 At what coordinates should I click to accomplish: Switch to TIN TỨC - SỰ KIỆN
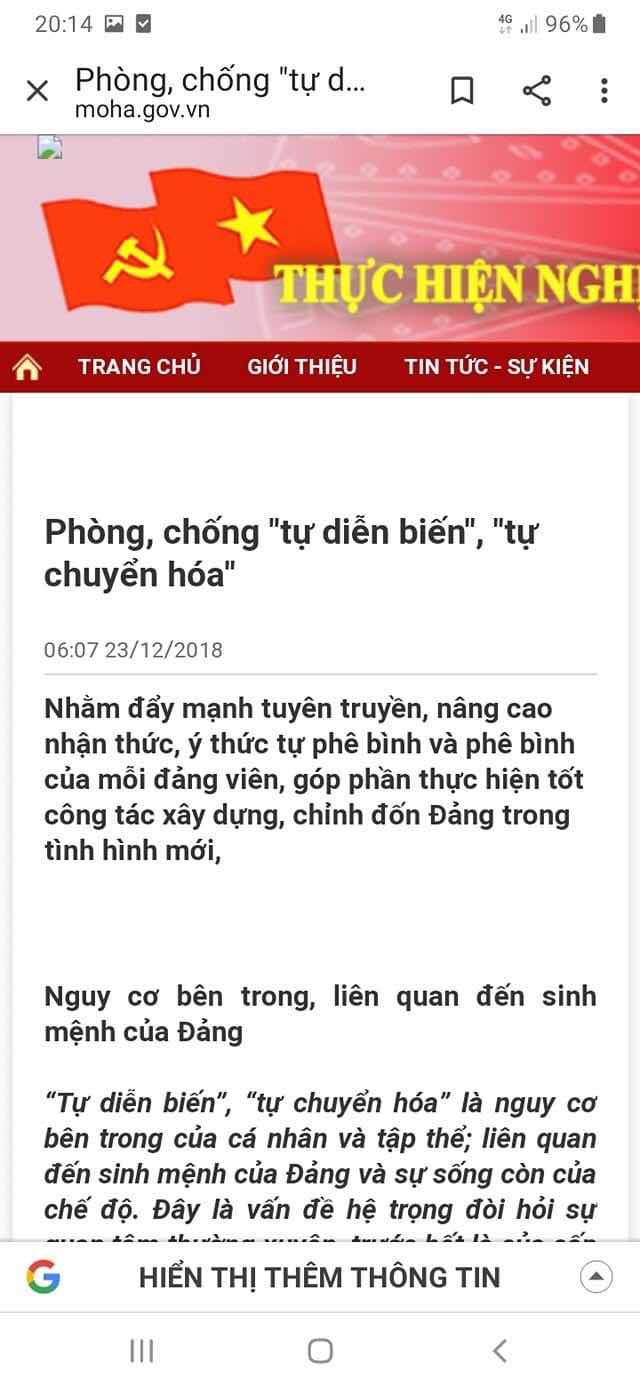coord(497,366)
